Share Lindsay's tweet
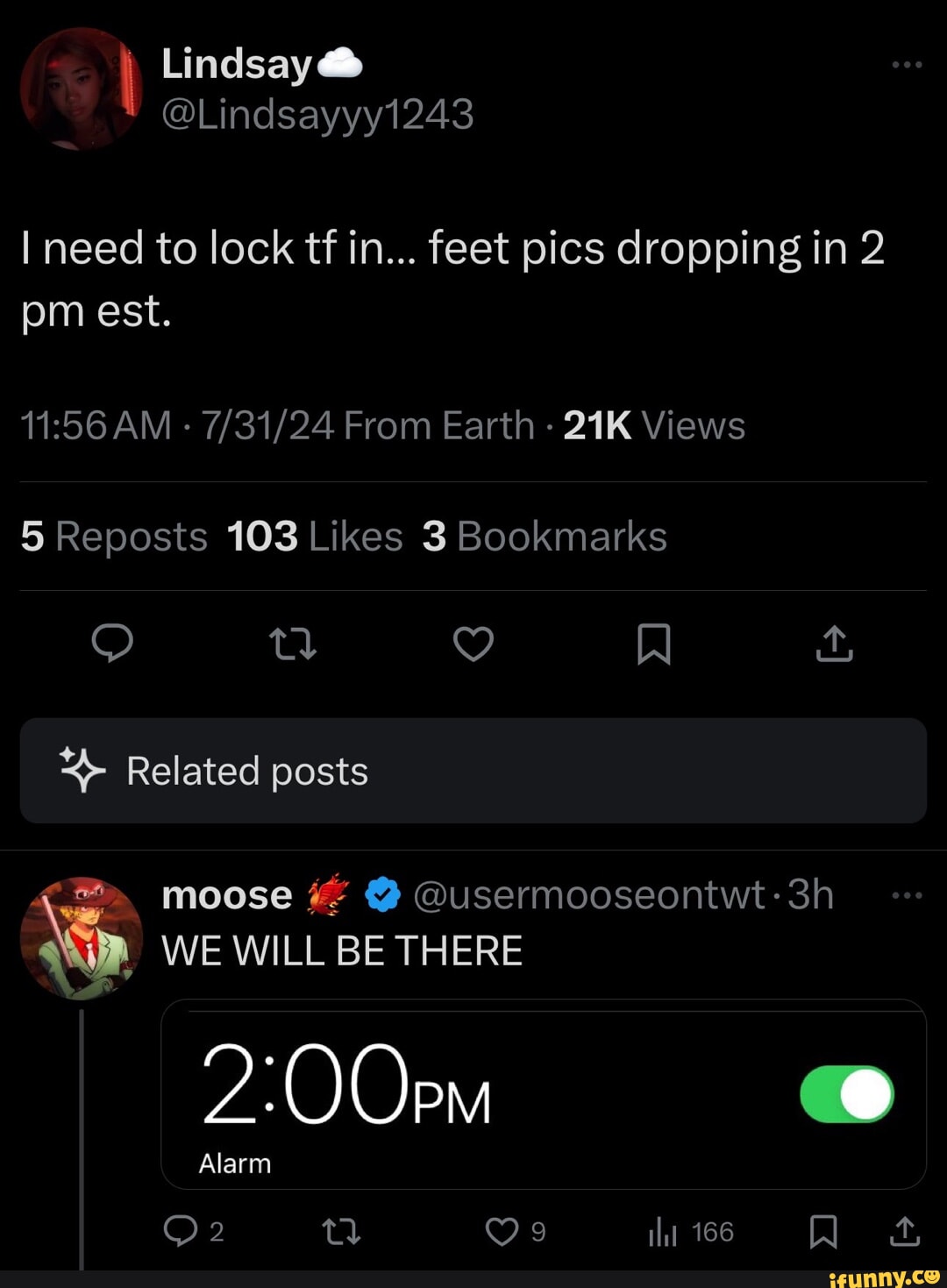947x1288 pixels. pos(834,644)
